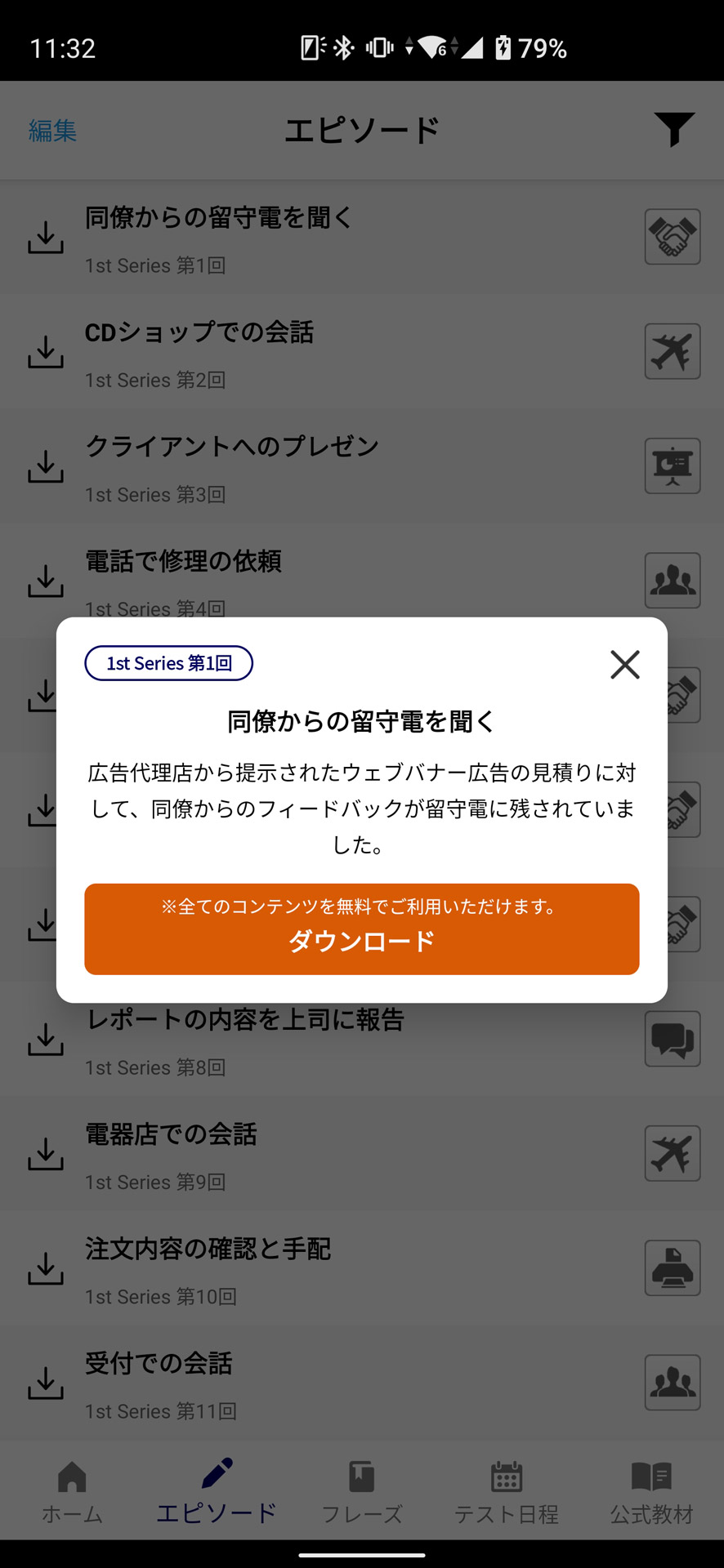Click the people icon next to 受付での会話
The width and height of the screenshot is (724, 1568).
[673, 1383]
